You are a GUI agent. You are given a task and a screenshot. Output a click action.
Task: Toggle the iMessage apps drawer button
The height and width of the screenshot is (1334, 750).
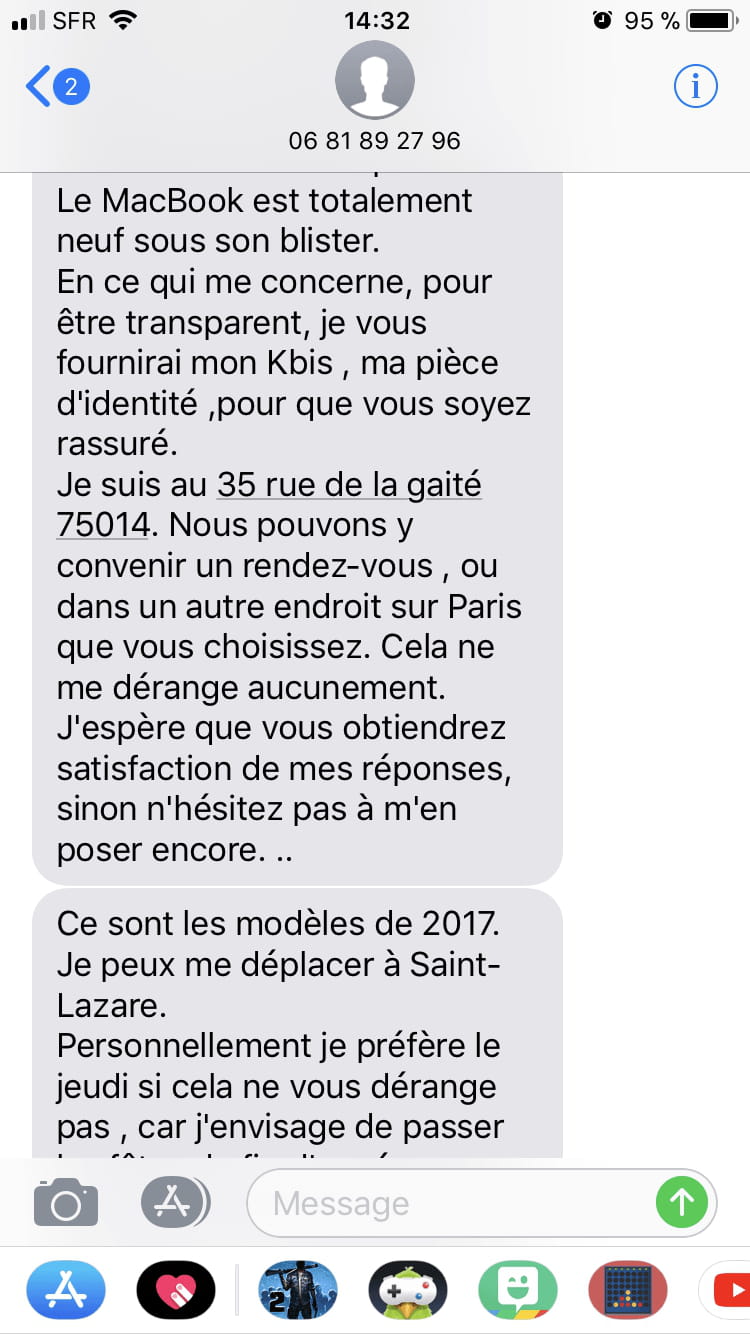(174, 1202)
